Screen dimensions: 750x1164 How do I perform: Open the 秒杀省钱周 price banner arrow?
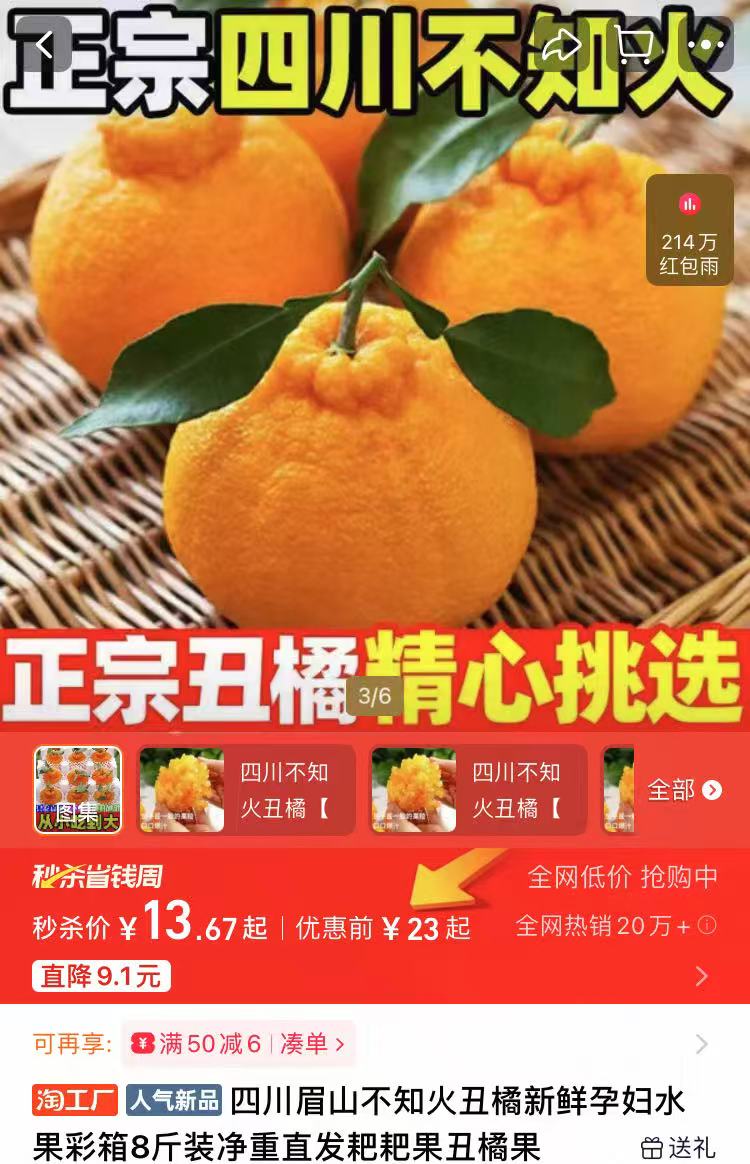coord(702,976)
